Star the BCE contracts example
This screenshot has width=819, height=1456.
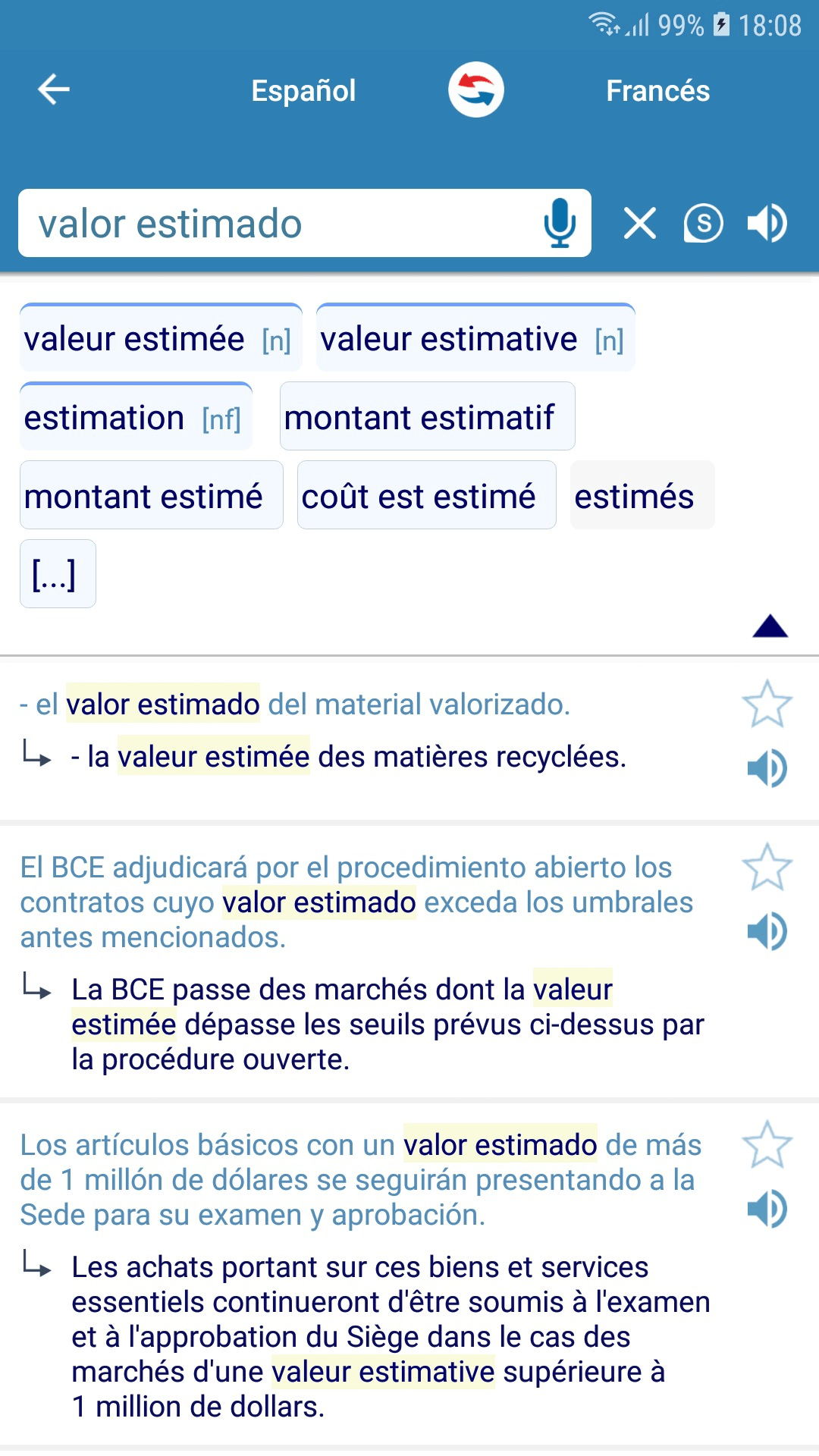click(767, 867)
